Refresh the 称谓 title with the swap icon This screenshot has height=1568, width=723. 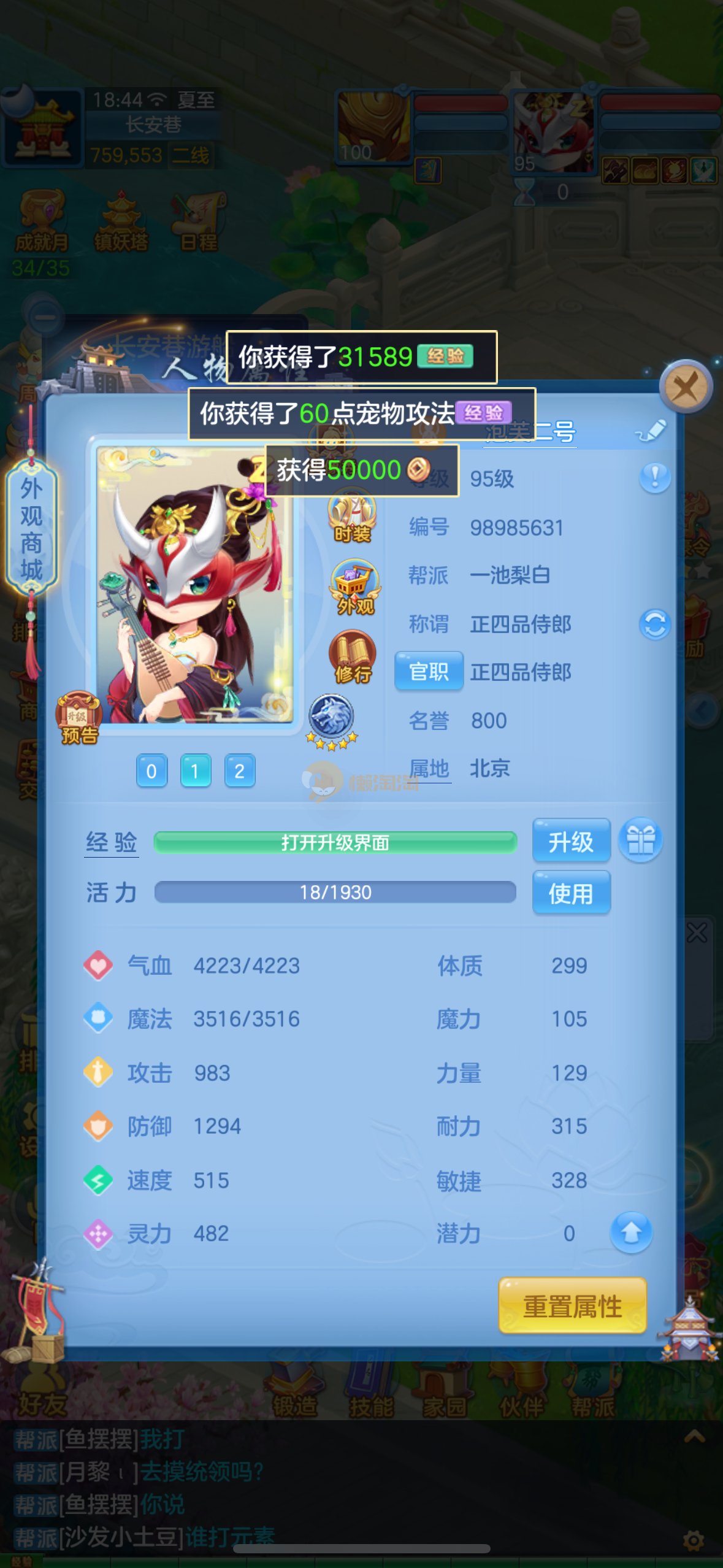pos(654,625)
